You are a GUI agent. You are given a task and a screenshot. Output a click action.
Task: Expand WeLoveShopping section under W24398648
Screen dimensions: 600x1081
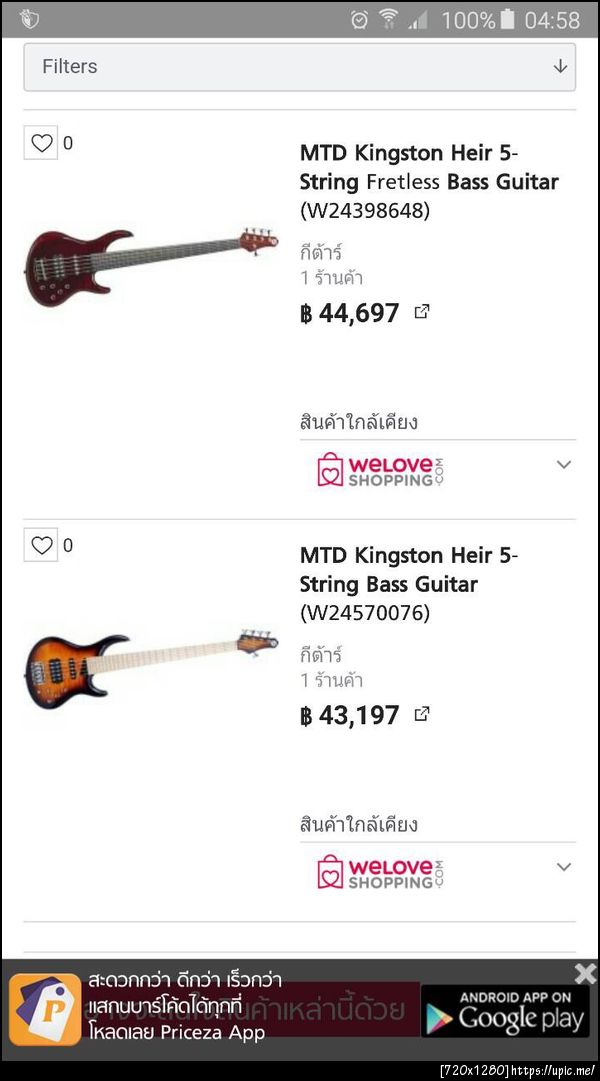(x=564, y=465)
